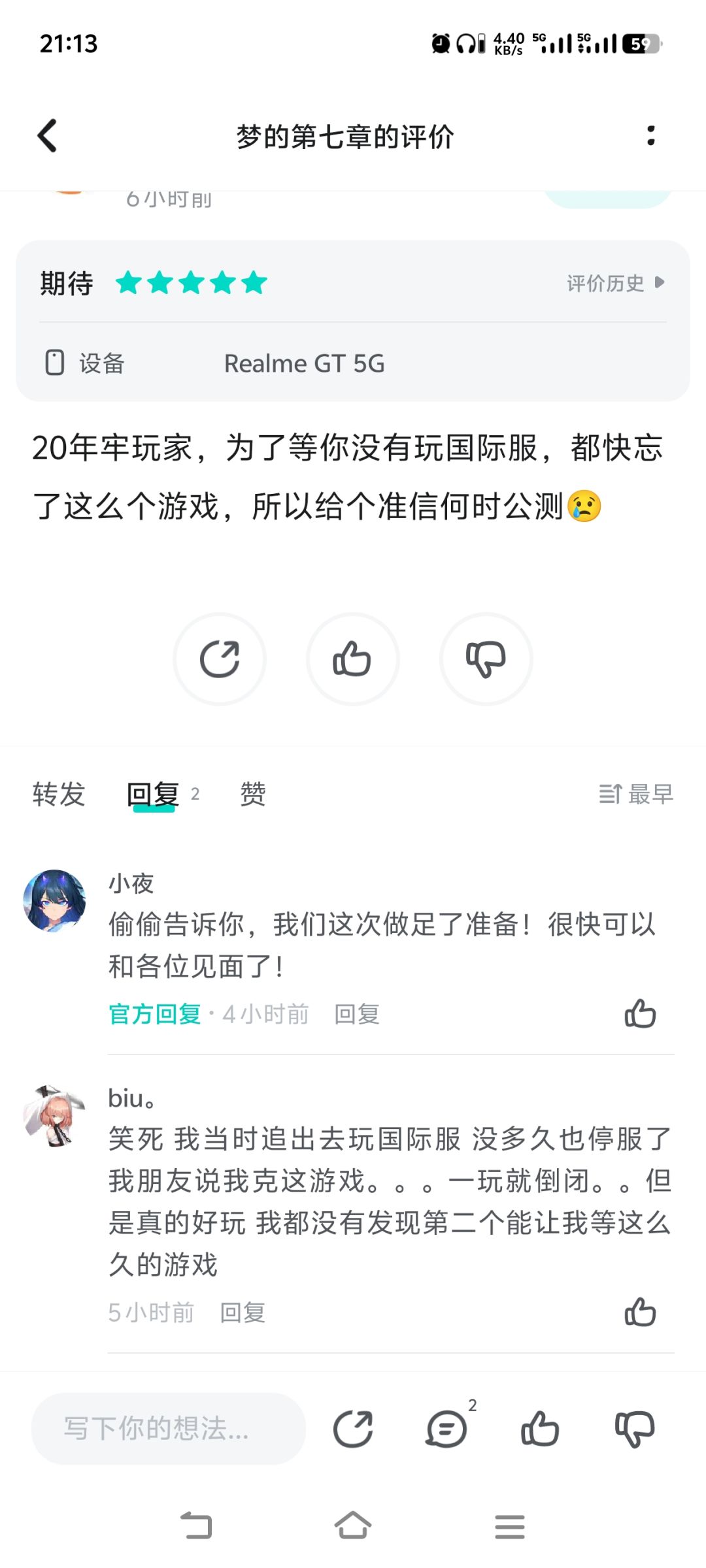This screenshot has height=1568, width=706.
Task: Open 小夜's profile avatar
Action: click(54, 900)
